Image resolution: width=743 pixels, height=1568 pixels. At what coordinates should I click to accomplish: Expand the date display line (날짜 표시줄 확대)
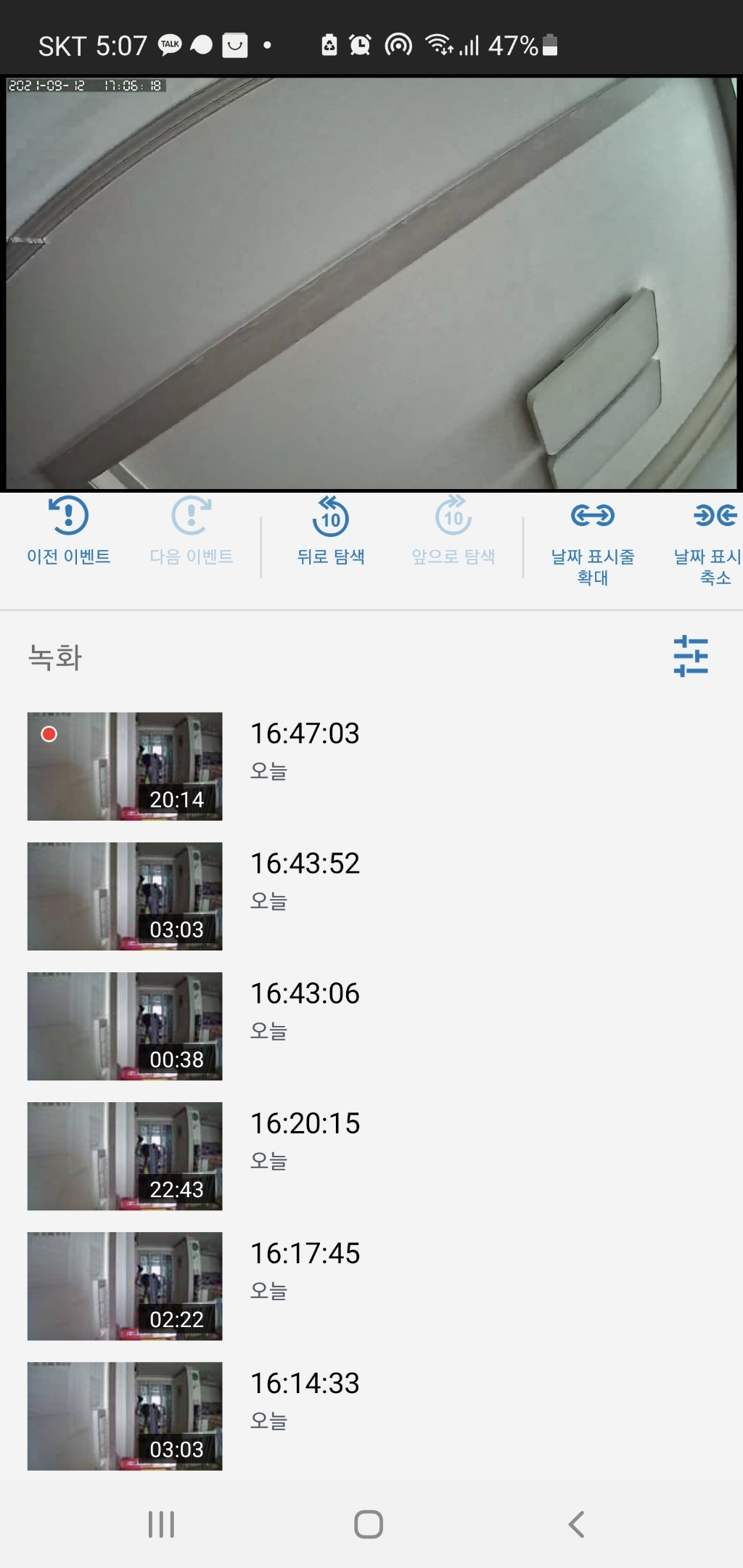(593, 537)
